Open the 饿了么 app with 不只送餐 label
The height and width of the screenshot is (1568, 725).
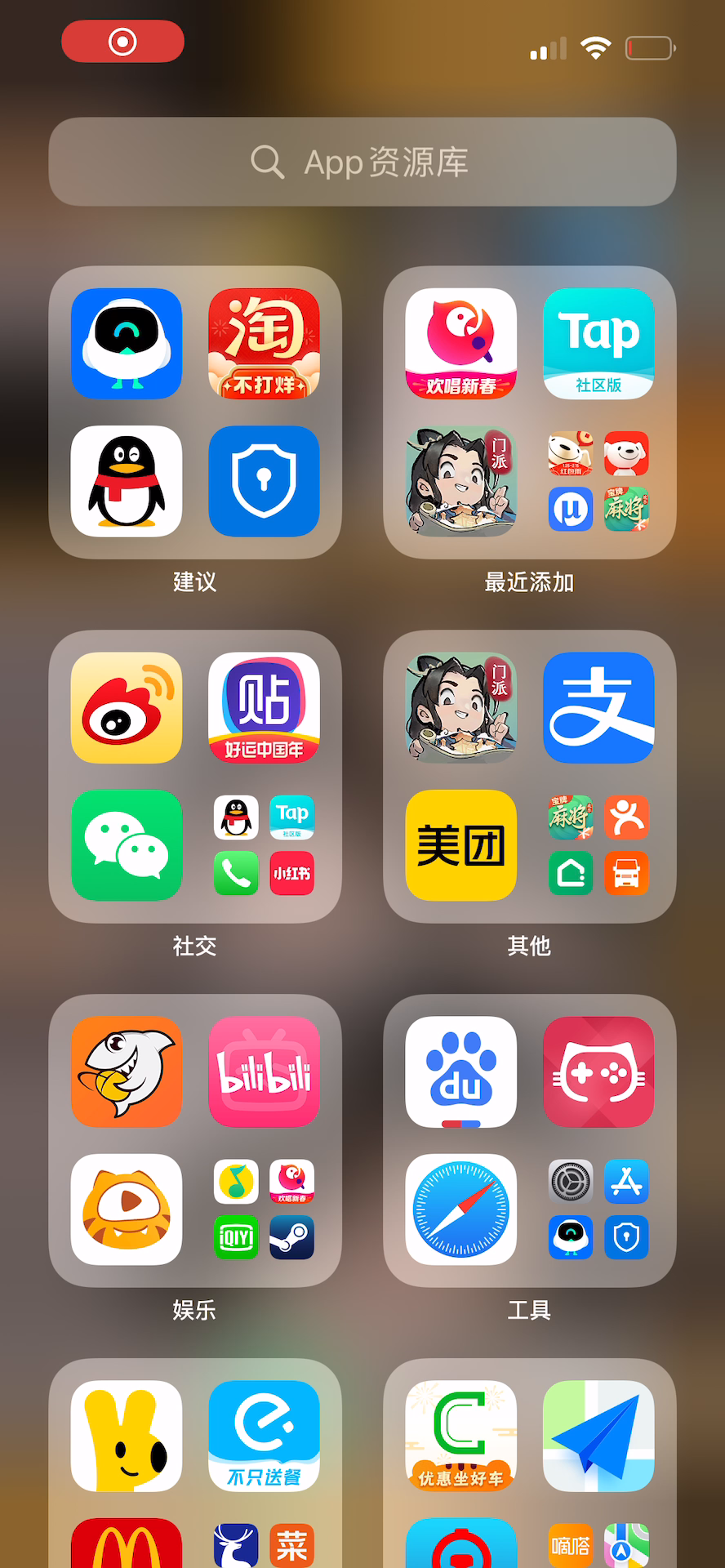click(x=264, y=1437)
